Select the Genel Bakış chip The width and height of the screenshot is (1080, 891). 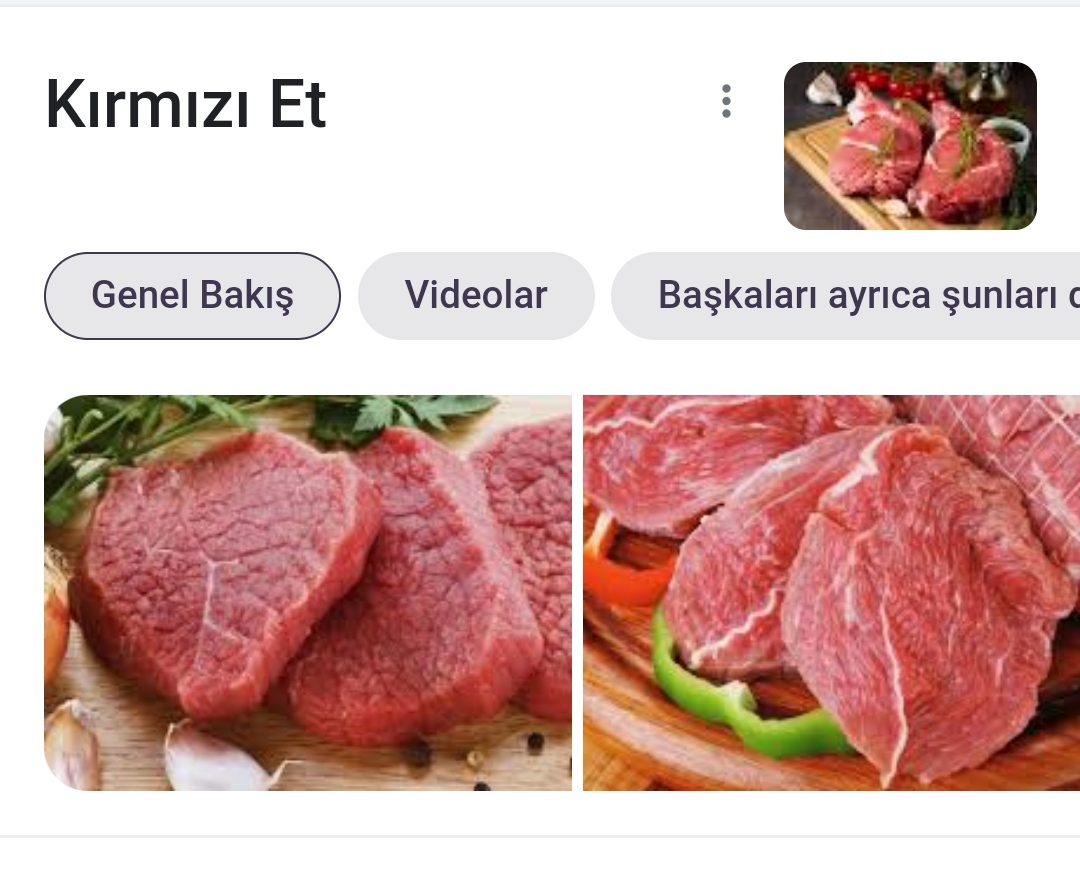coord(192,296)
